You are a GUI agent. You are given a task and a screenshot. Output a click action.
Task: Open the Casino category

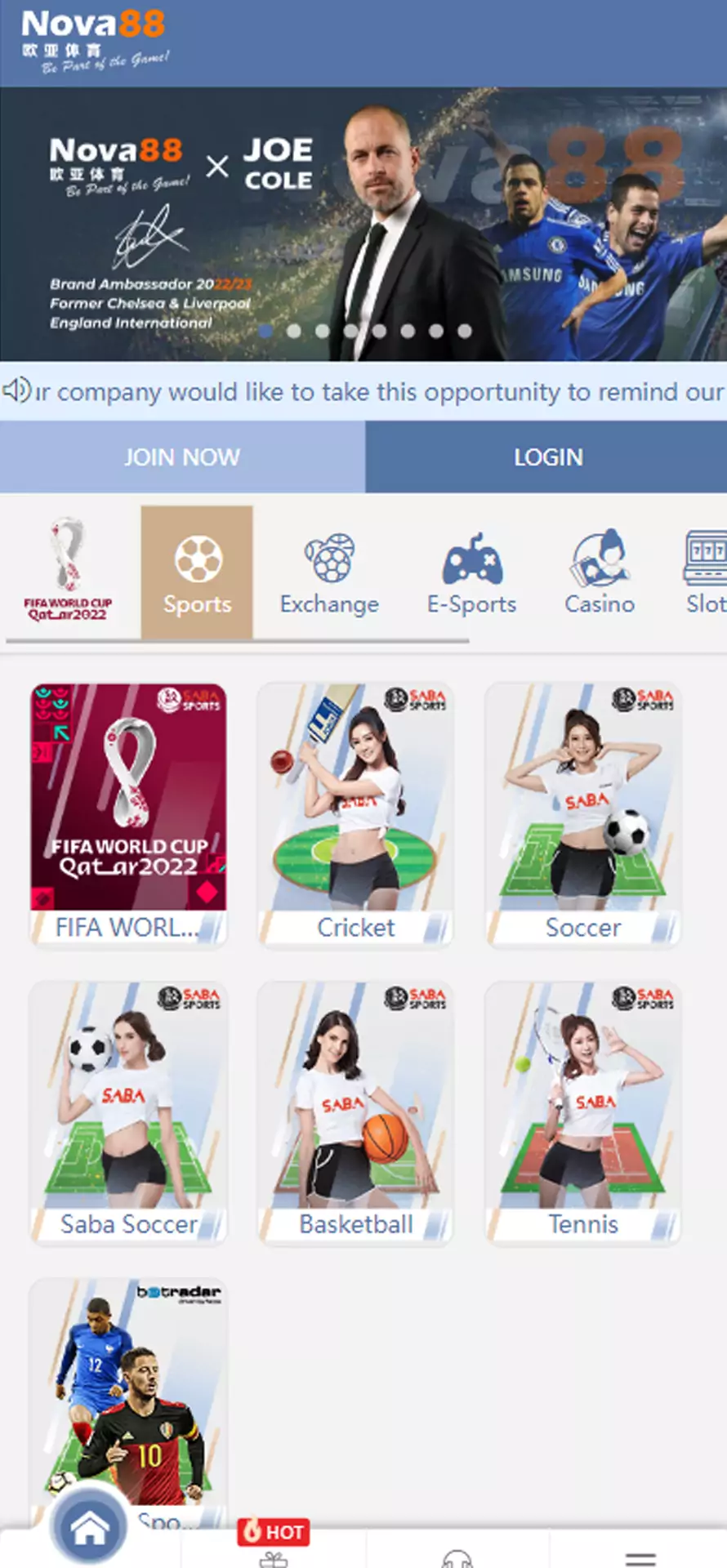600,573
